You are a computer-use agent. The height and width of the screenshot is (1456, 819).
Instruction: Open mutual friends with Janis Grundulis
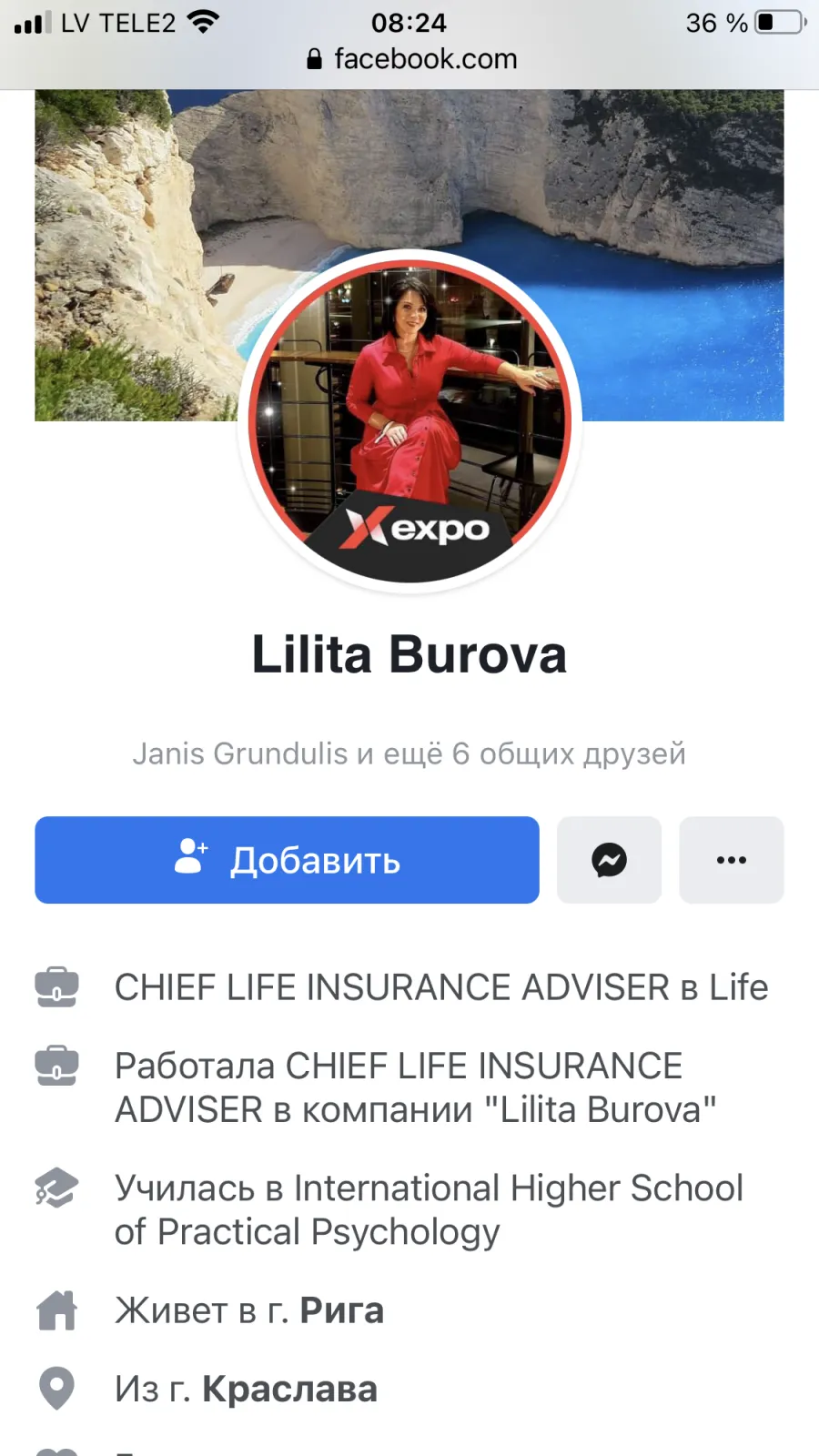[409, 753]
